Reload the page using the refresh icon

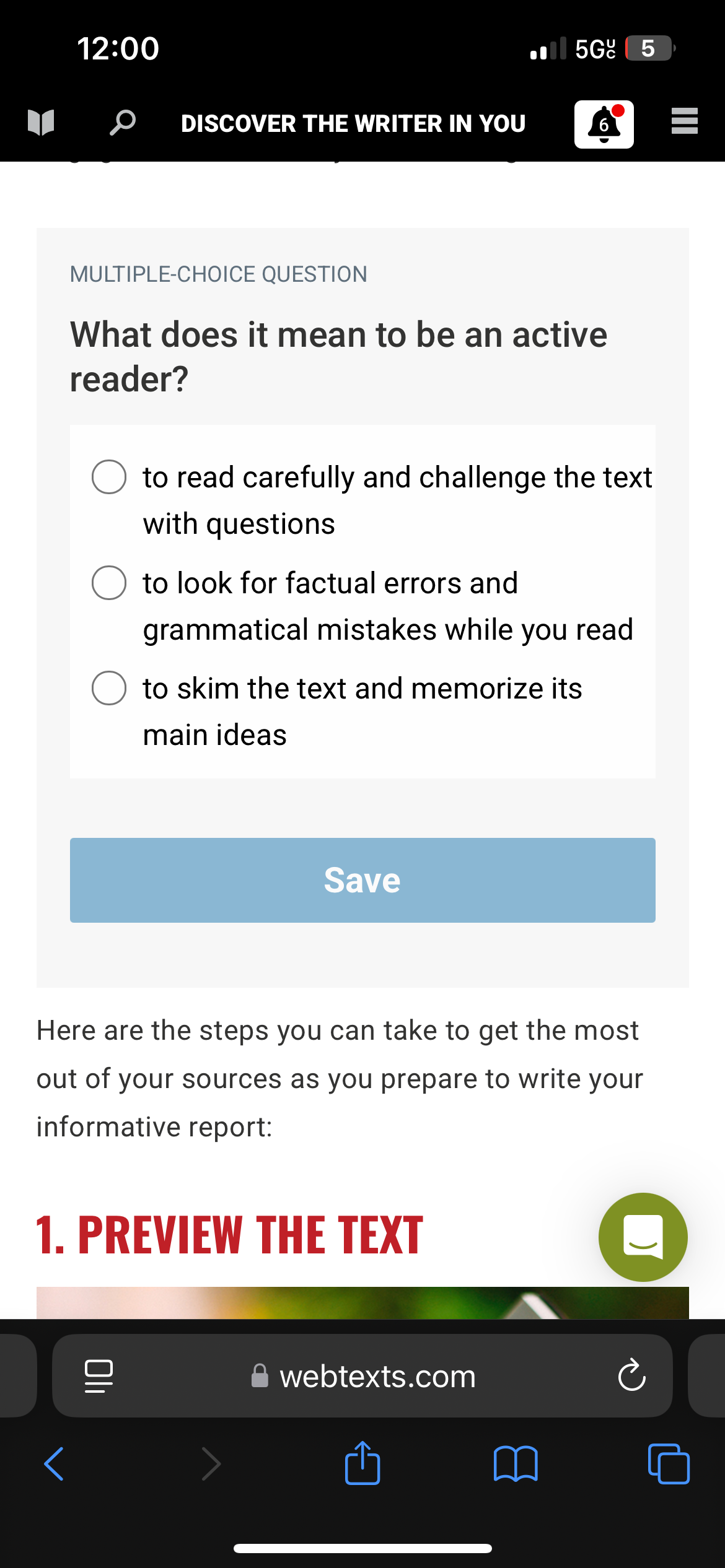tap(631, 1377)
